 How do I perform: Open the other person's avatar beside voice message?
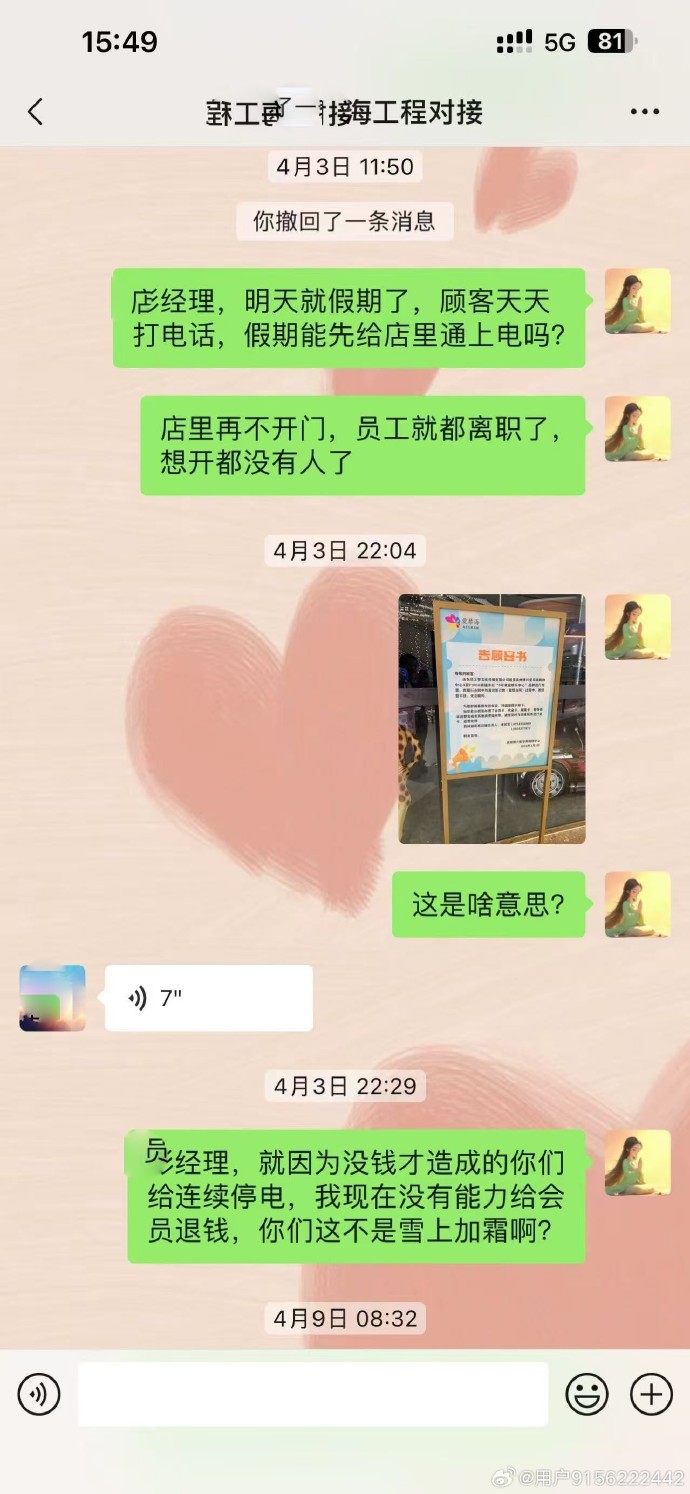[53, 998]
